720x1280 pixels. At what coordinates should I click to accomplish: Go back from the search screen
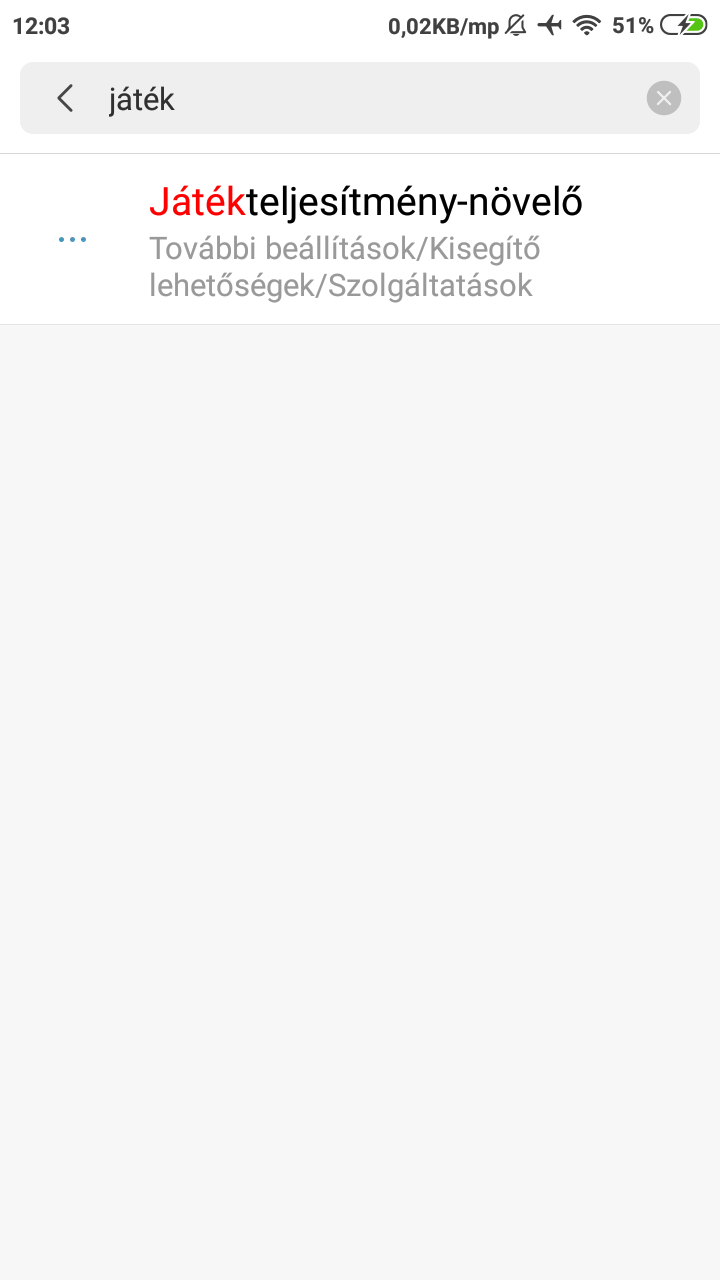[65, 98]
